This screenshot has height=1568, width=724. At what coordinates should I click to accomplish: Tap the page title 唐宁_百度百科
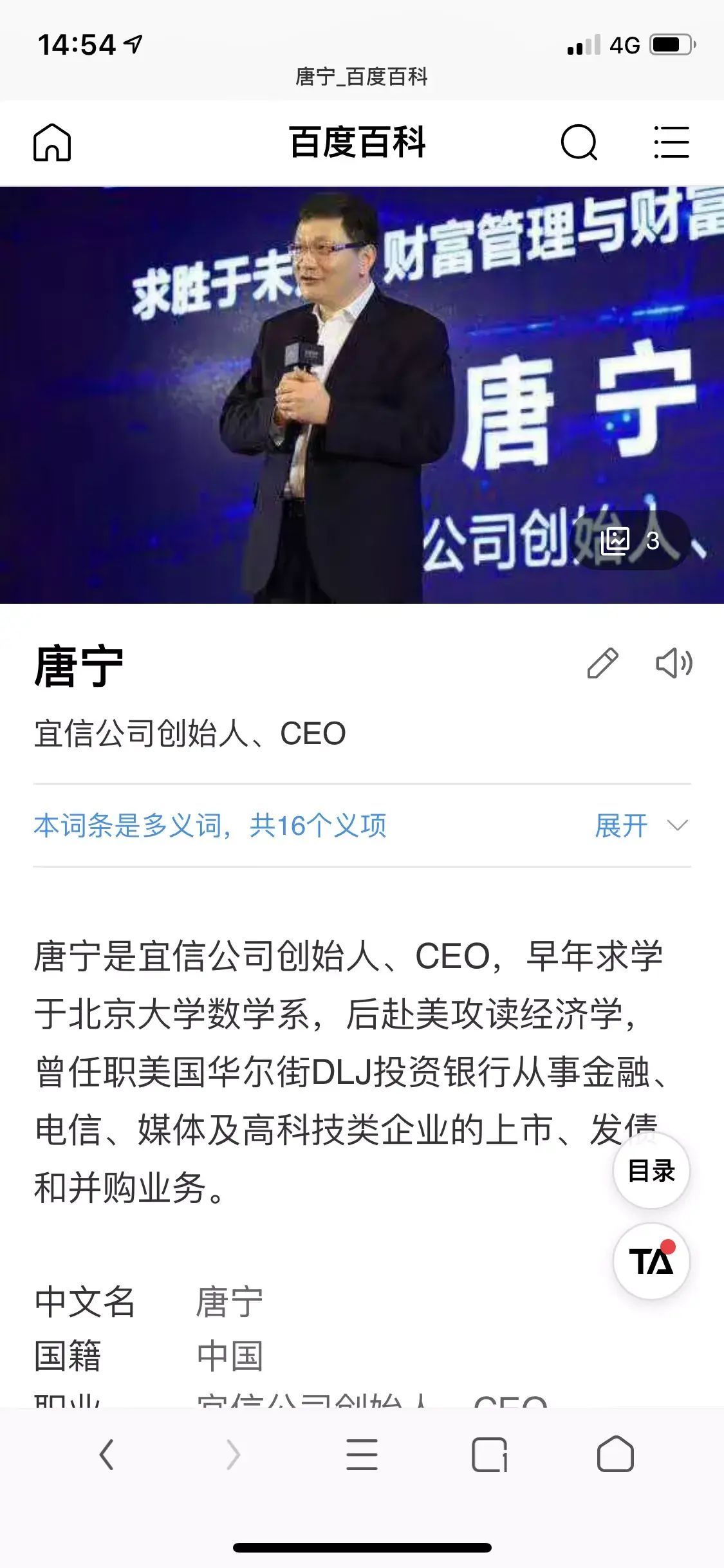point(362,76)
